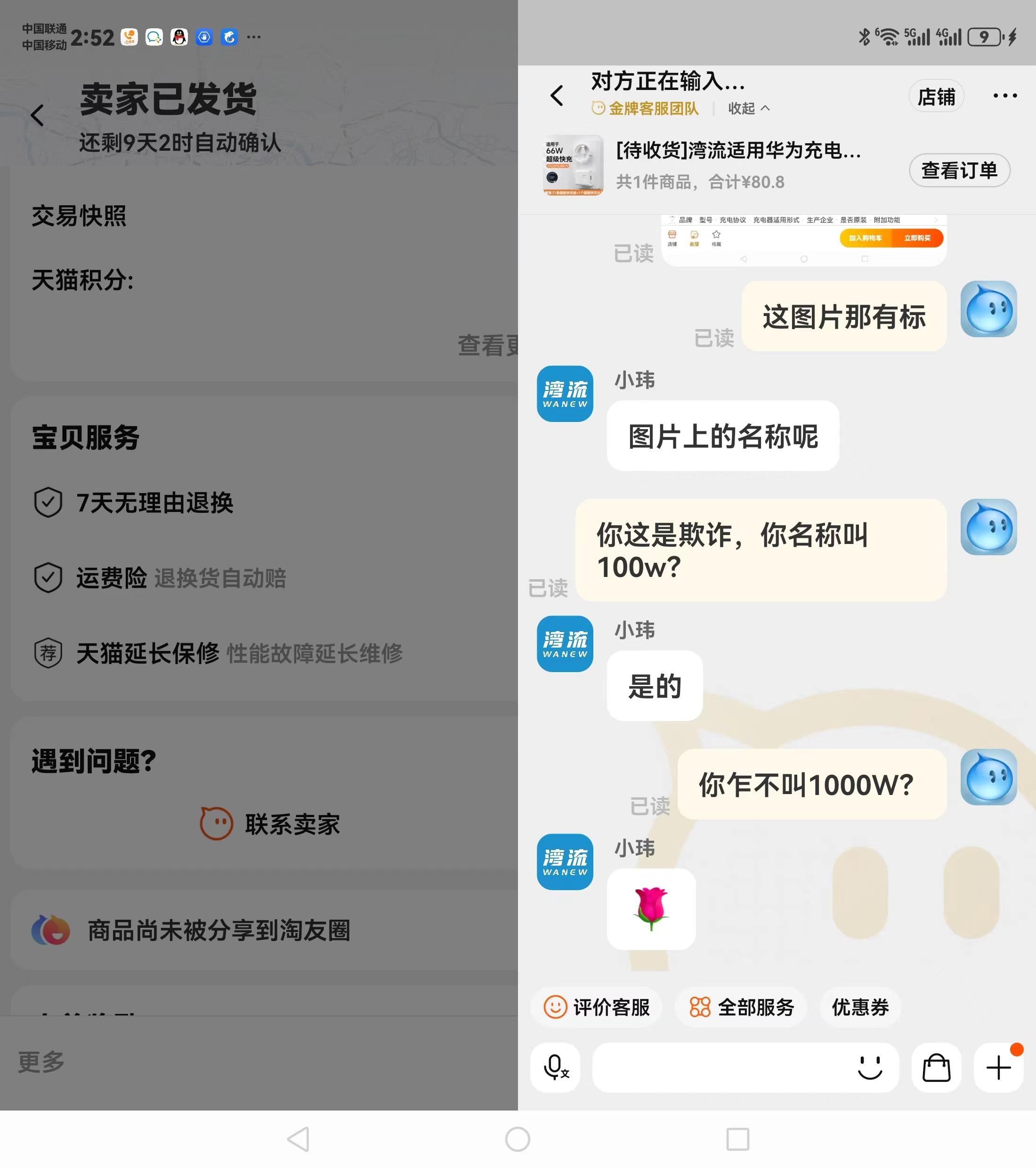
Task: Tap 查看订单 to view the order
Action: coord(959,170)
